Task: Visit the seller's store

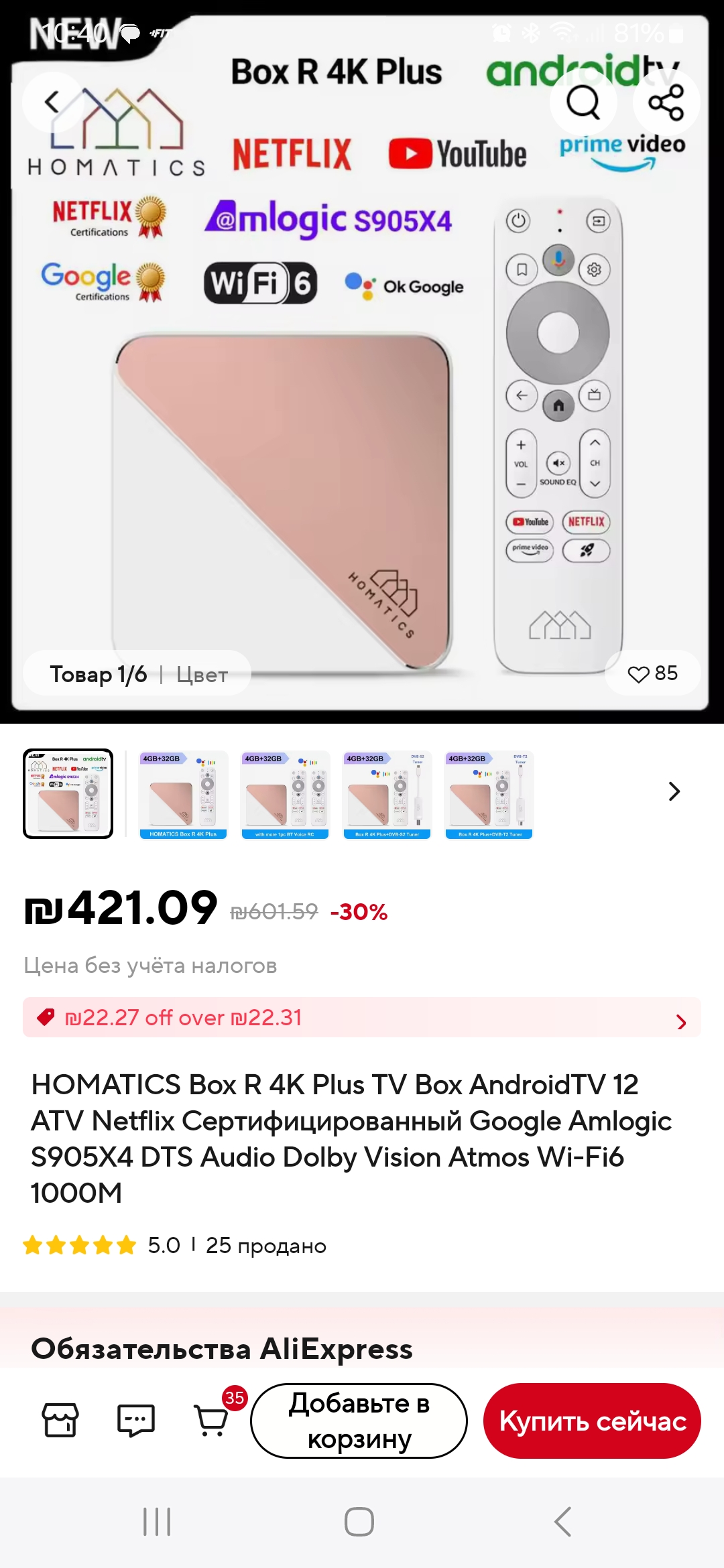Action: point(60,1420)
